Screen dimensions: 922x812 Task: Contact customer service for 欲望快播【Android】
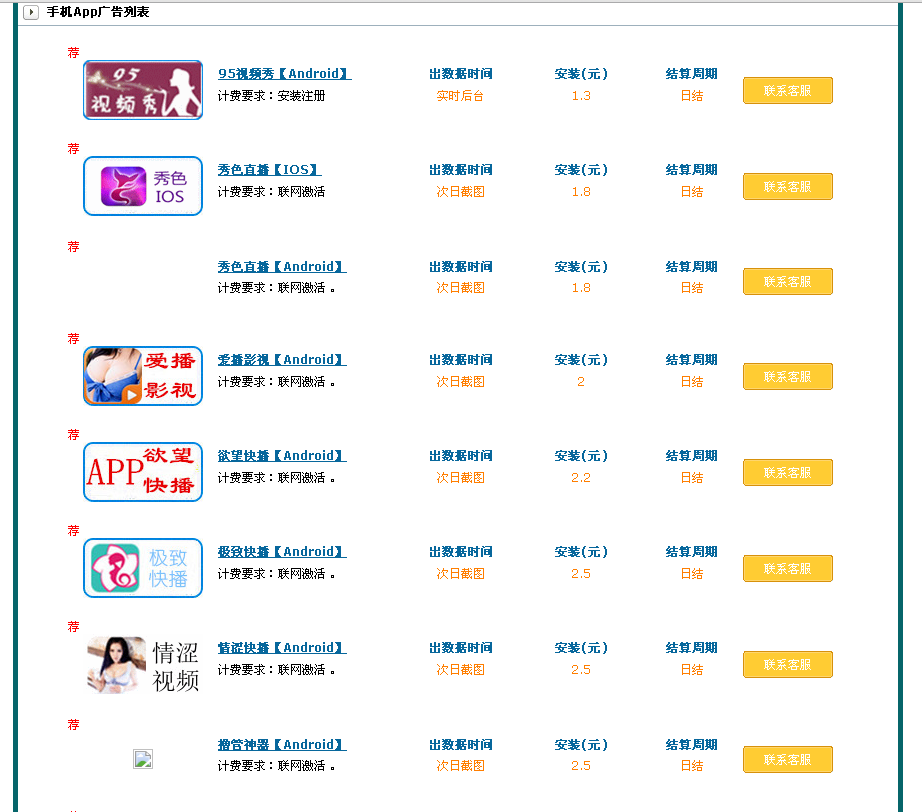787,473
